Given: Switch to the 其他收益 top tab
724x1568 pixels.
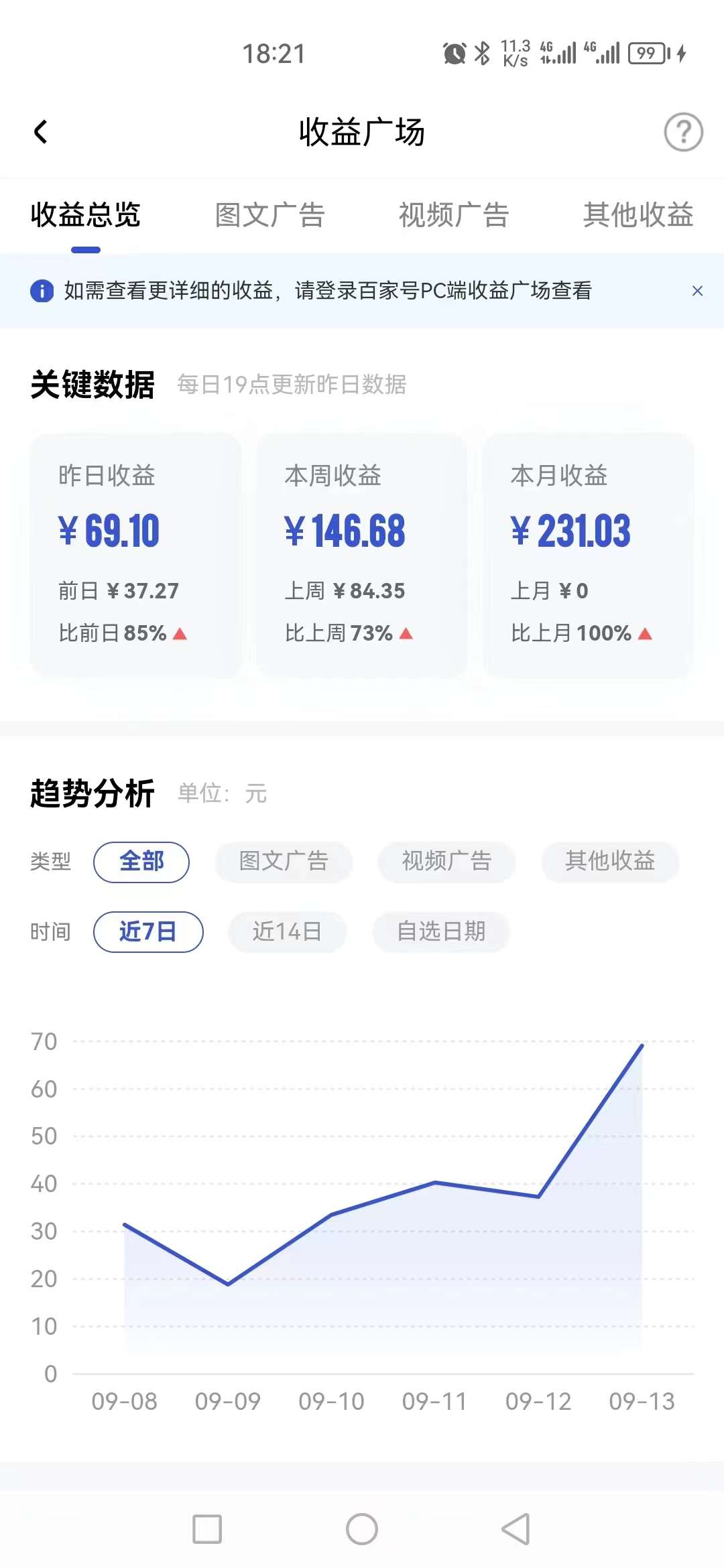Looking at the screenshot, I should point(638,215).
